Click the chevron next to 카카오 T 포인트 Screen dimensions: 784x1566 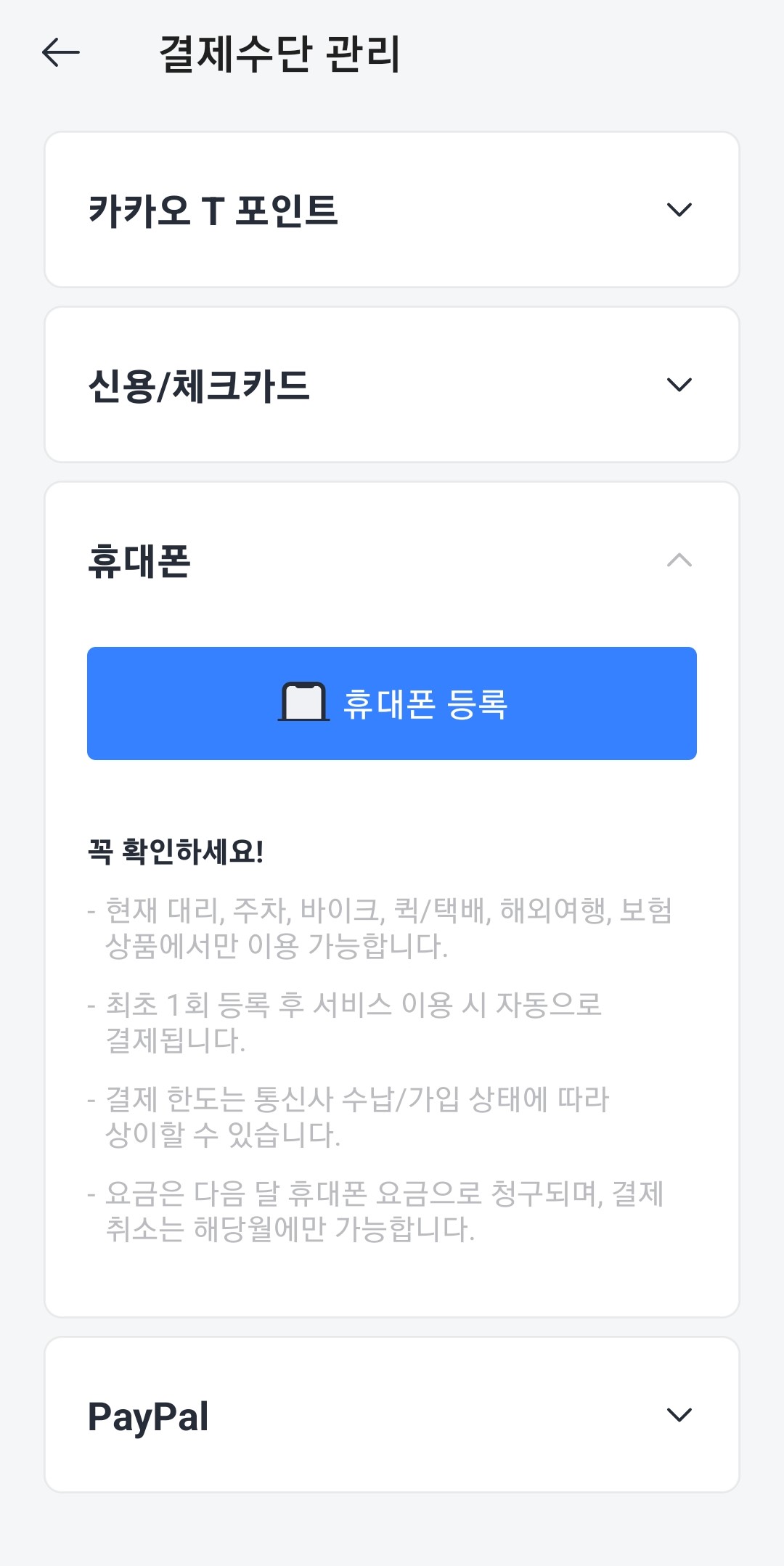tap(679, 211)
